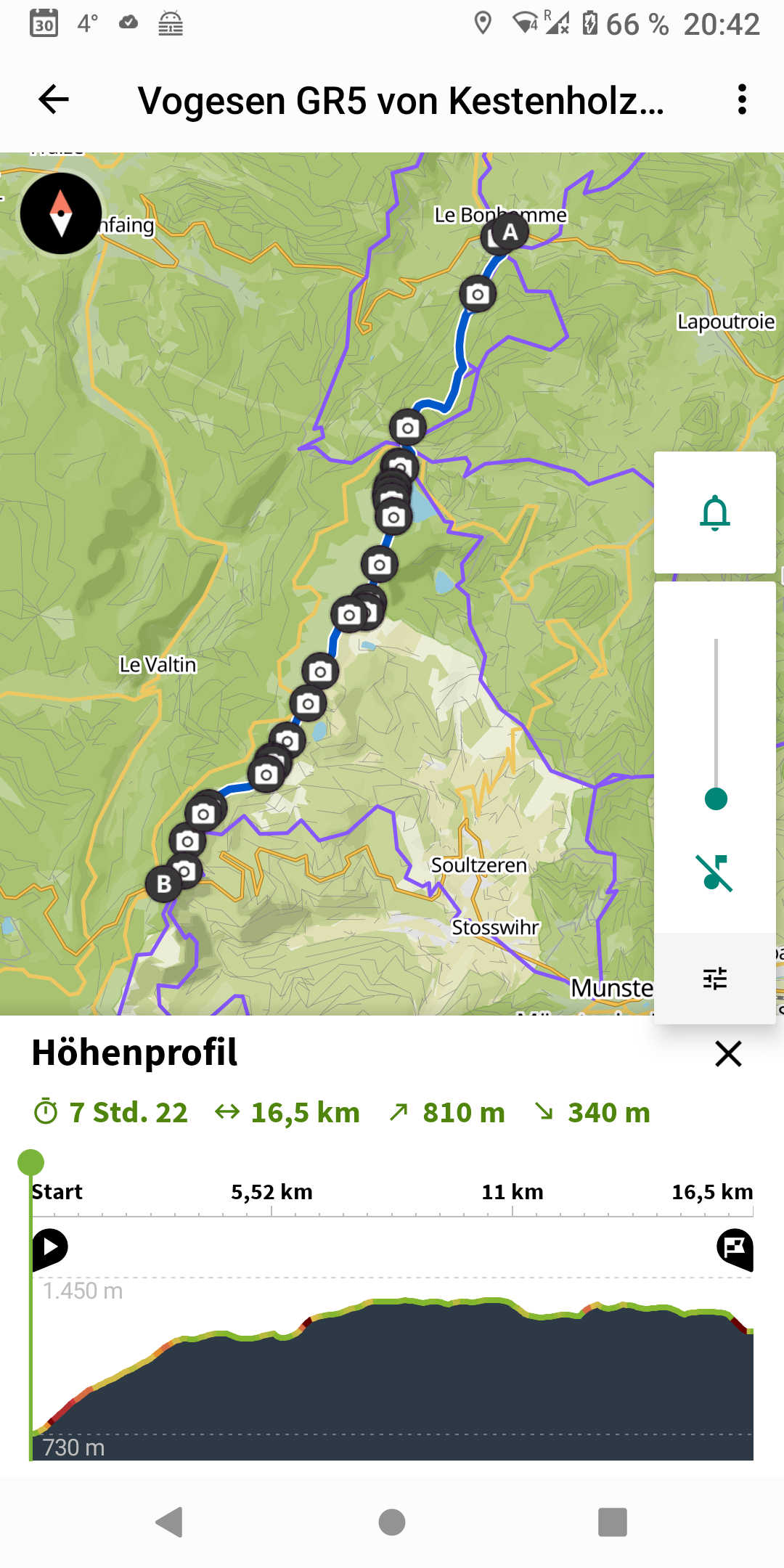Move the map zoom slider handle
784x1568 pixels.
point(714,797)
